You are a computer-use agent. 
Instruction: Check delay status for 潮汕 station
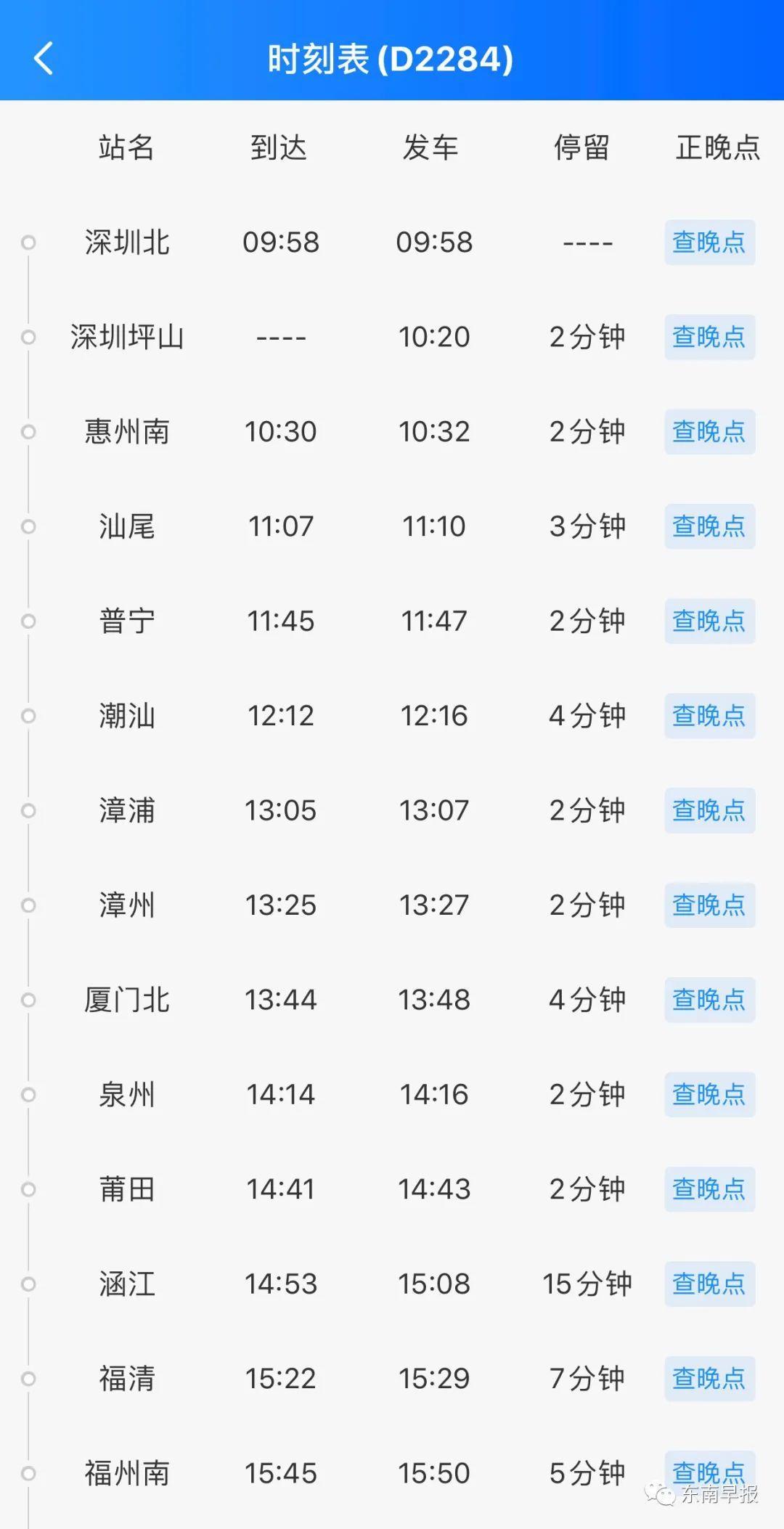pyautogui.click(x=709, y=716)
